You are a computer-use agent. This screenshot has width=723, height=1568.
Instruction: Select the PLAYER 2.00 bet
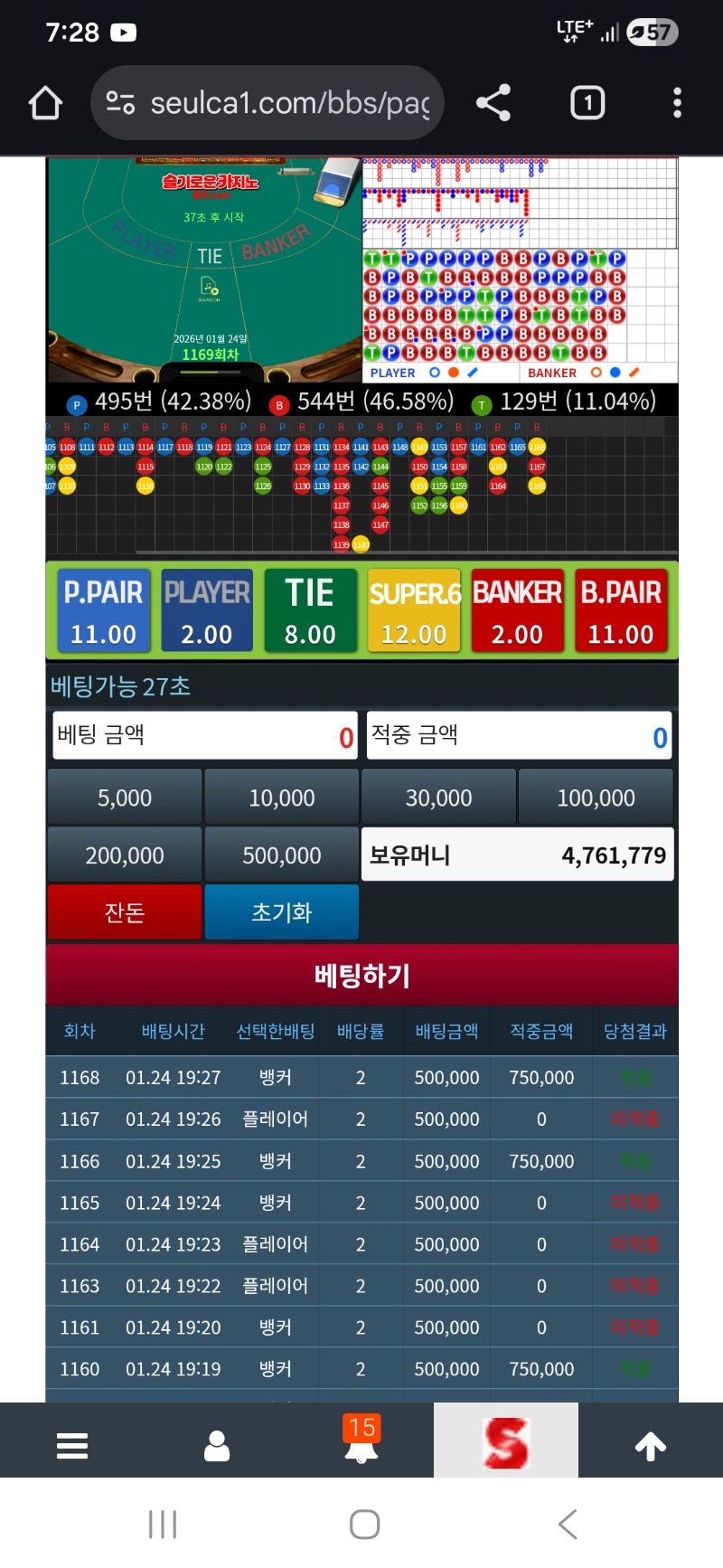207,612
